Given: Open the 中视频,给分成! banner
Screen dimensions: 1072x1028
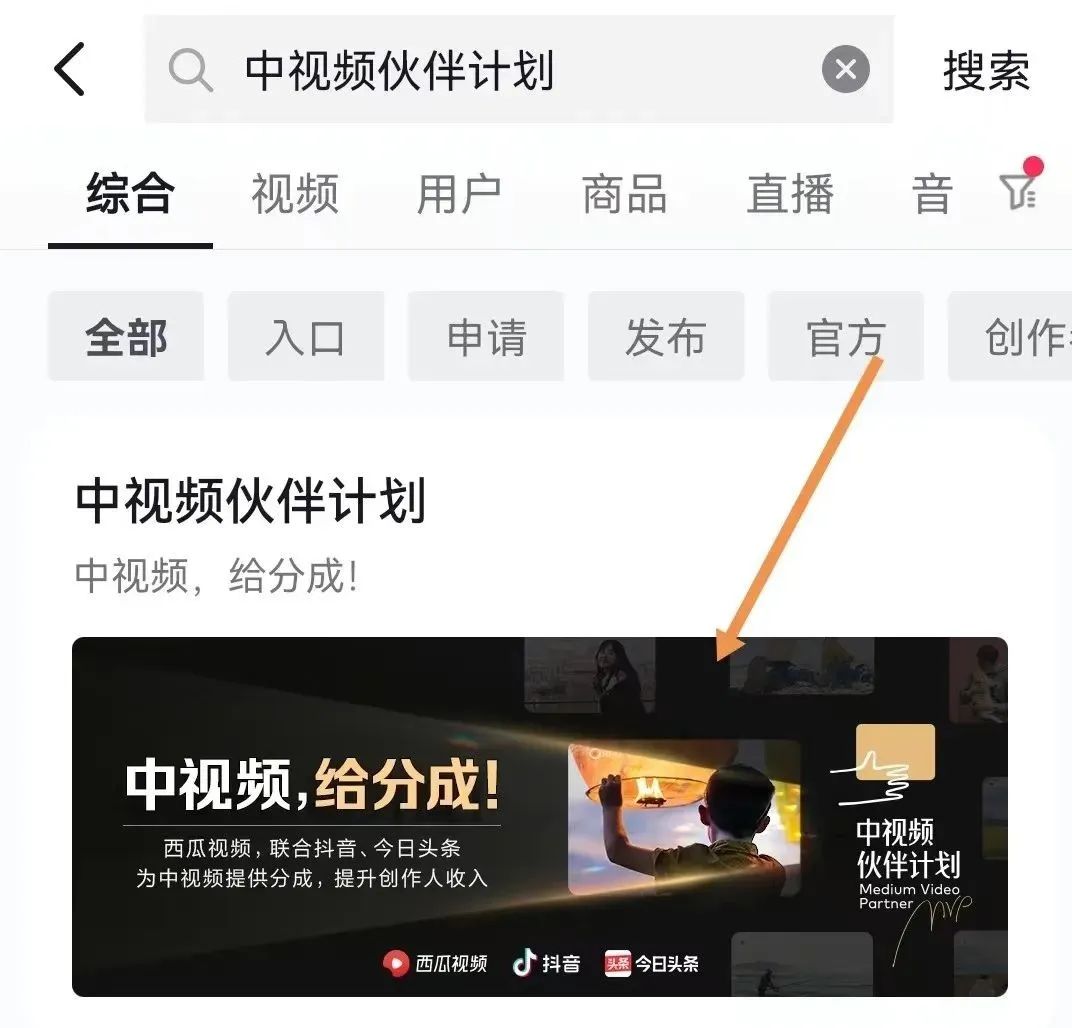Looking at the screenshot, I should coord(540,816).
